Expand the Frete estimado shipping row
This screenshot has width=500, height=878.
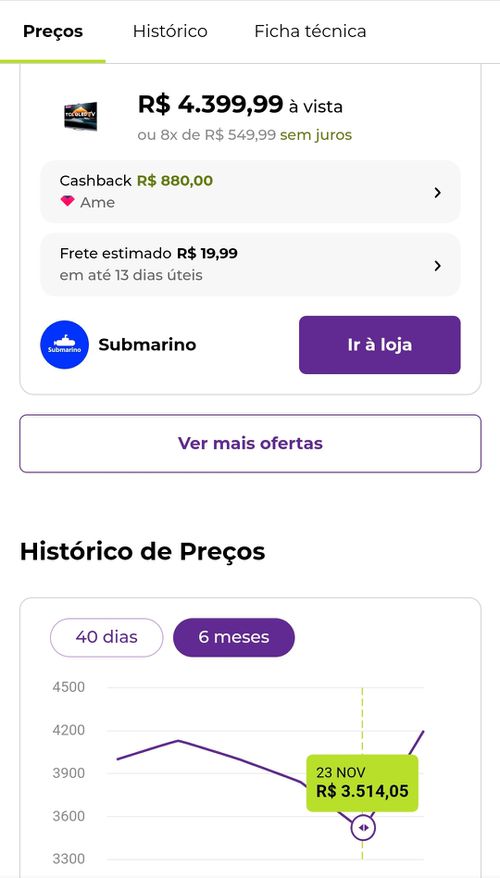250,264
